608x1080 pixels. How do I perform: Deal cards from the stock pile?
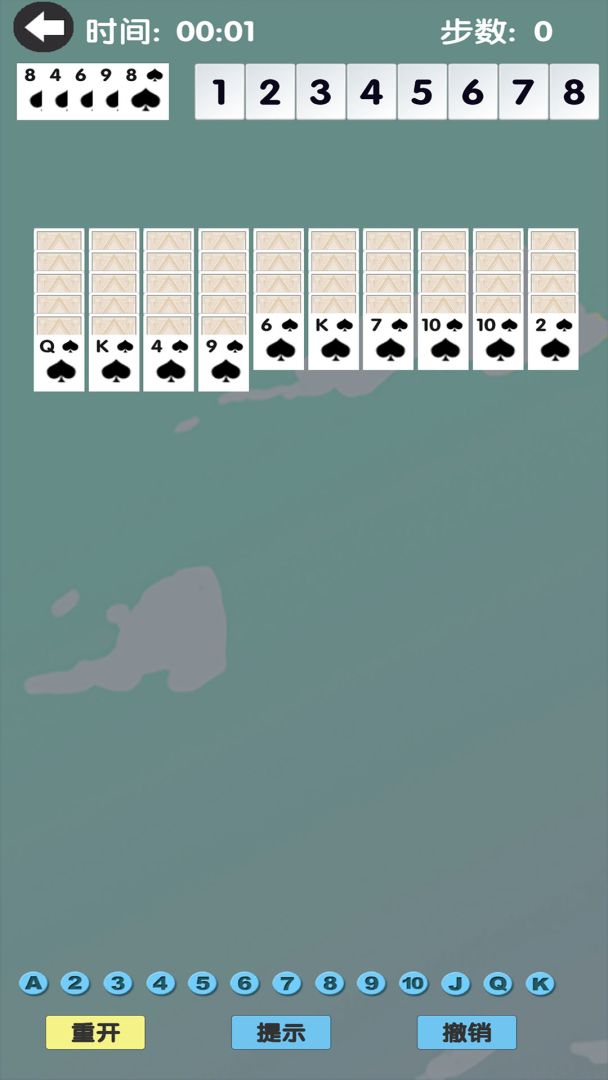coord(93,92)
